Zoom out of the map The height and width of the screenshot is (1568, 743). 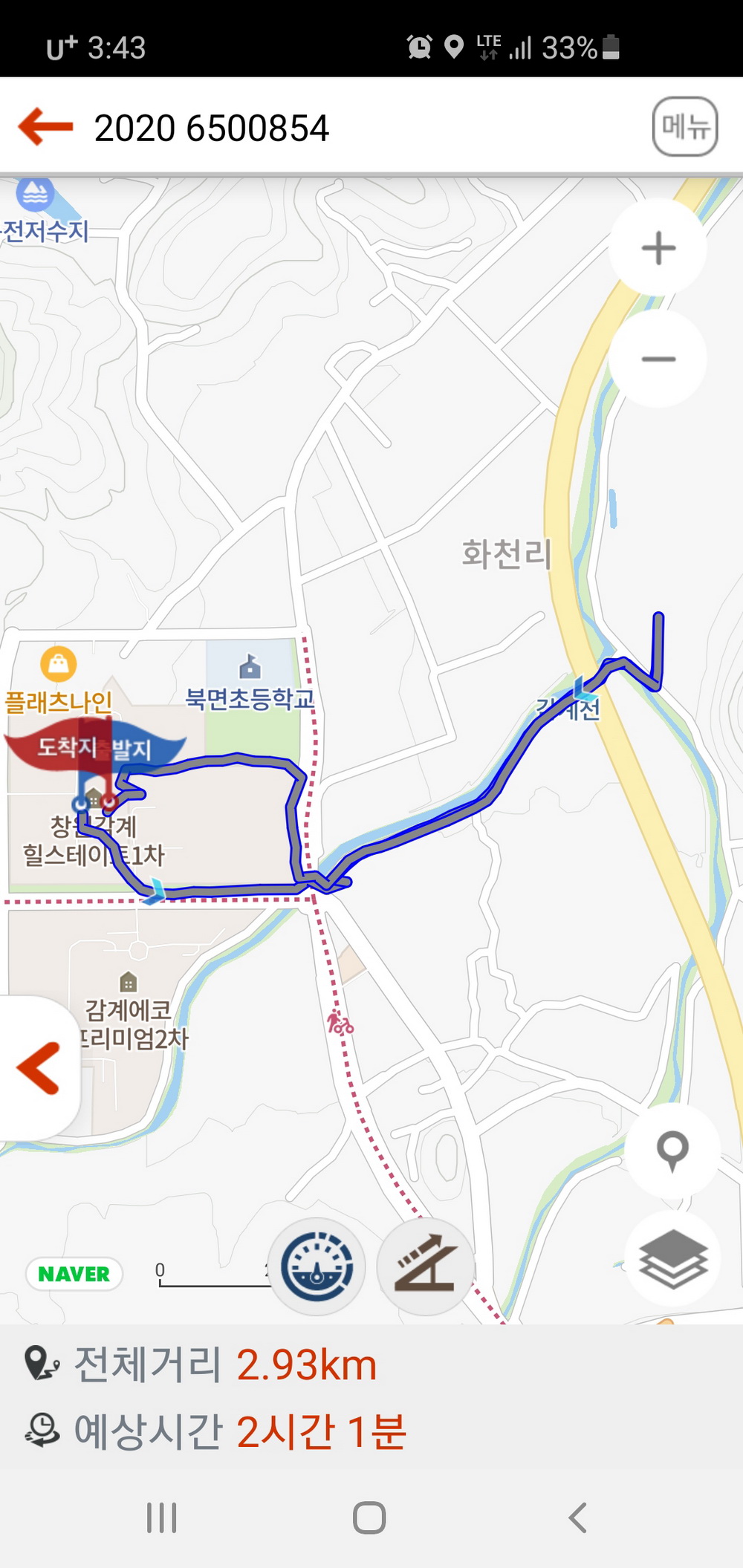click(658, 360)
